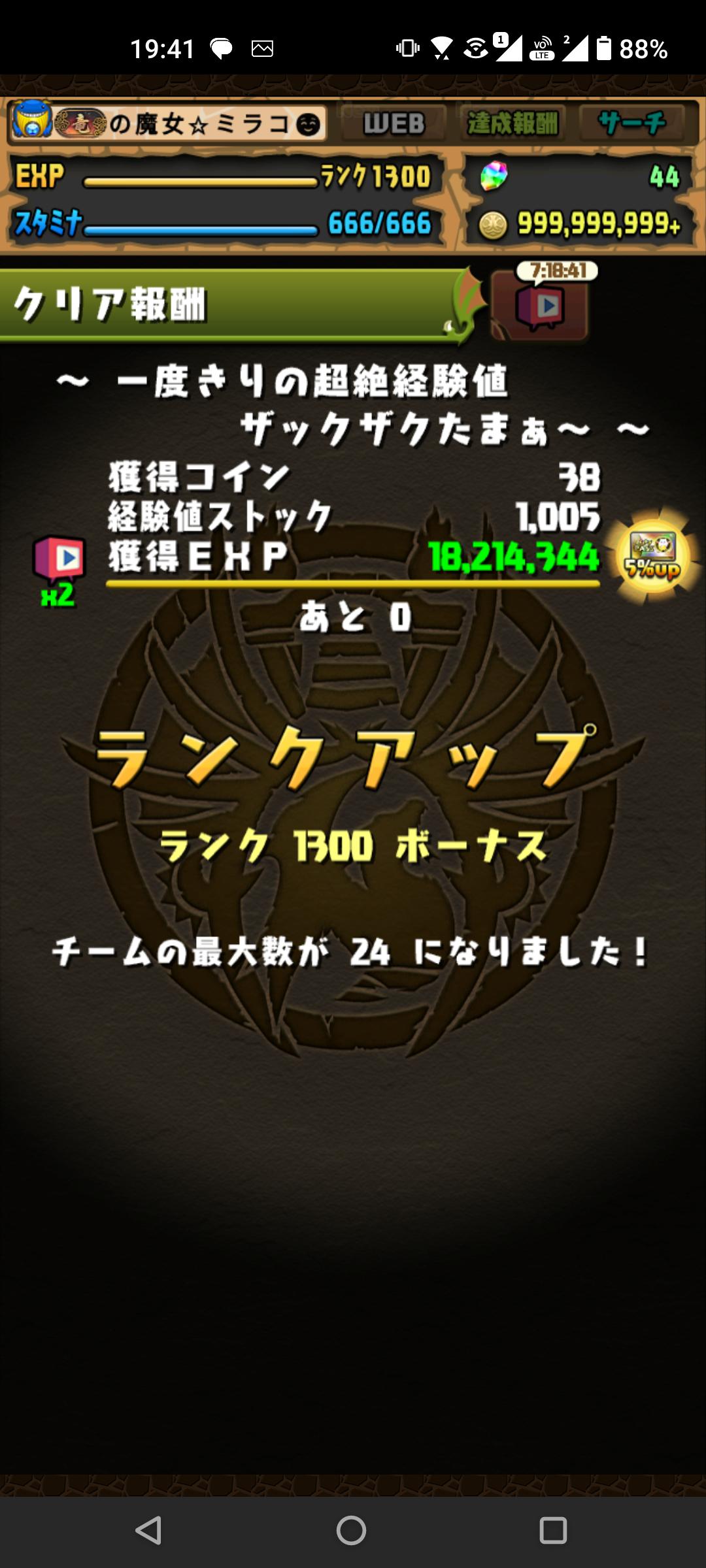Open 達成報酬 achievement rewards
The height and width of the screenshot is (1568, 706).
click(513, 123)
